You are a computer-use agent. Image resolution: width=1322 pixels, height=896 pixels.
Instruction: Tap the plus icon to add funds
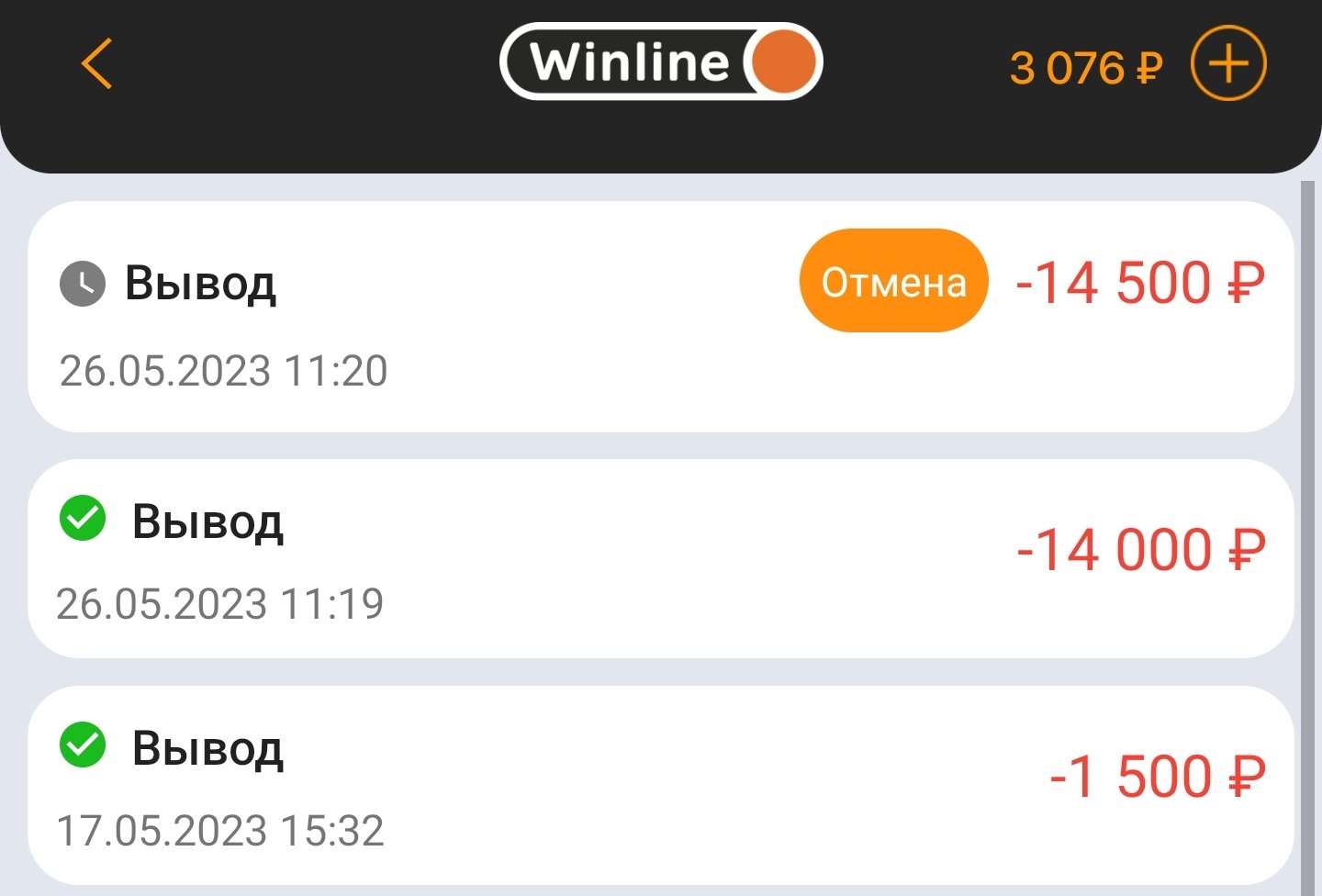click(1228, 64)
